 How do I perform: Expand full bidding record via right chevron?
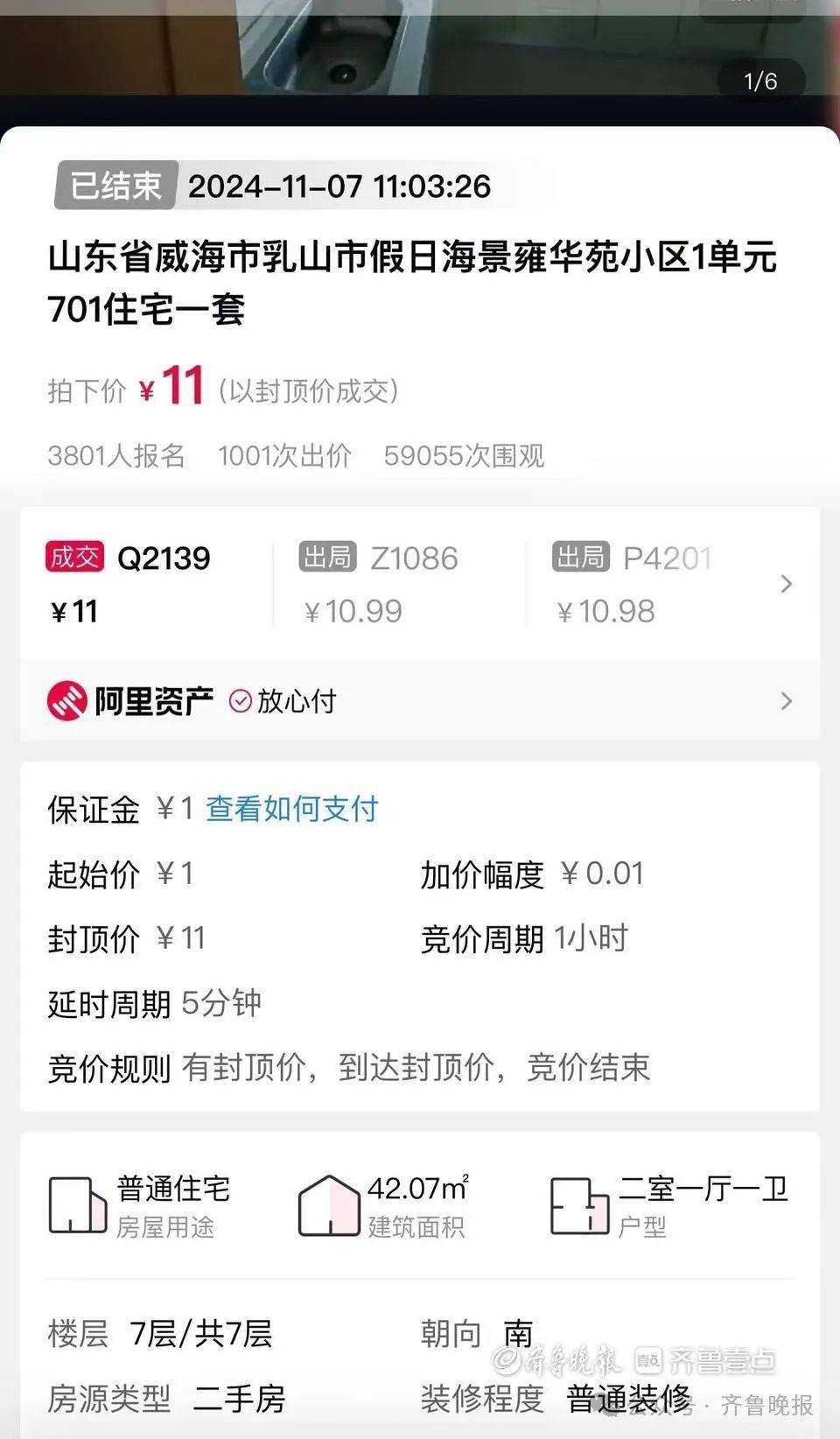(786, 585)
